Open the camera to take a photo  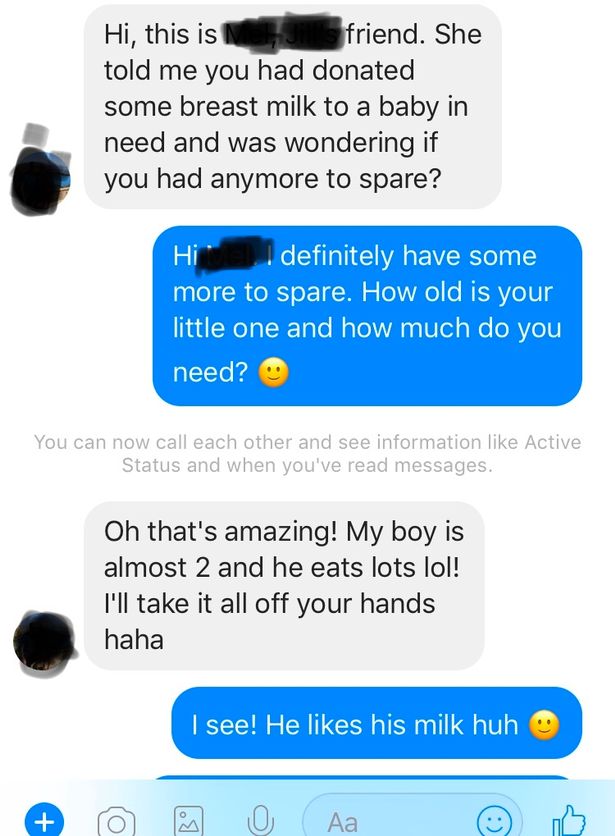(117, 822)
